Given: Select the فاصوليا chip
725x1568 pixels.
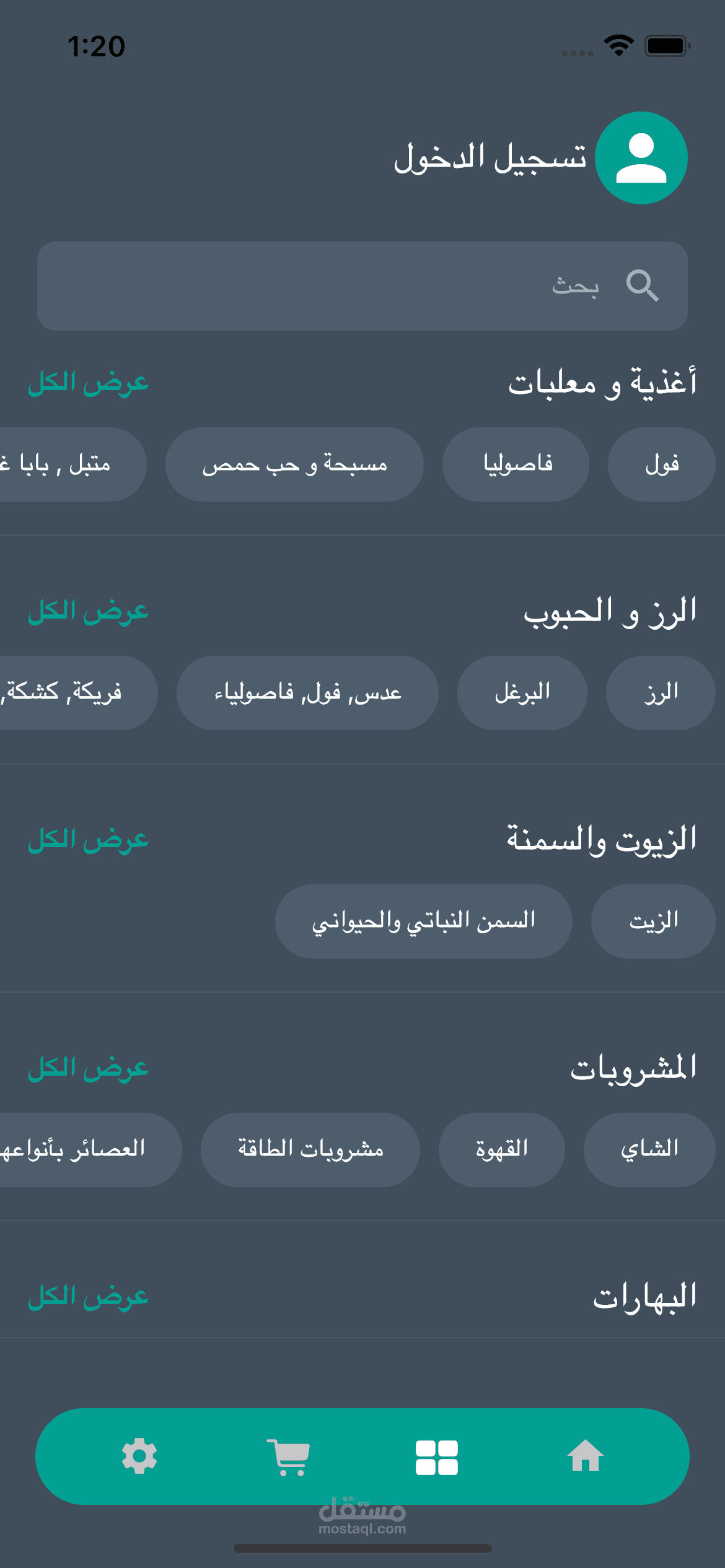Looking at the screenshot, I should (x=516, y=464).
